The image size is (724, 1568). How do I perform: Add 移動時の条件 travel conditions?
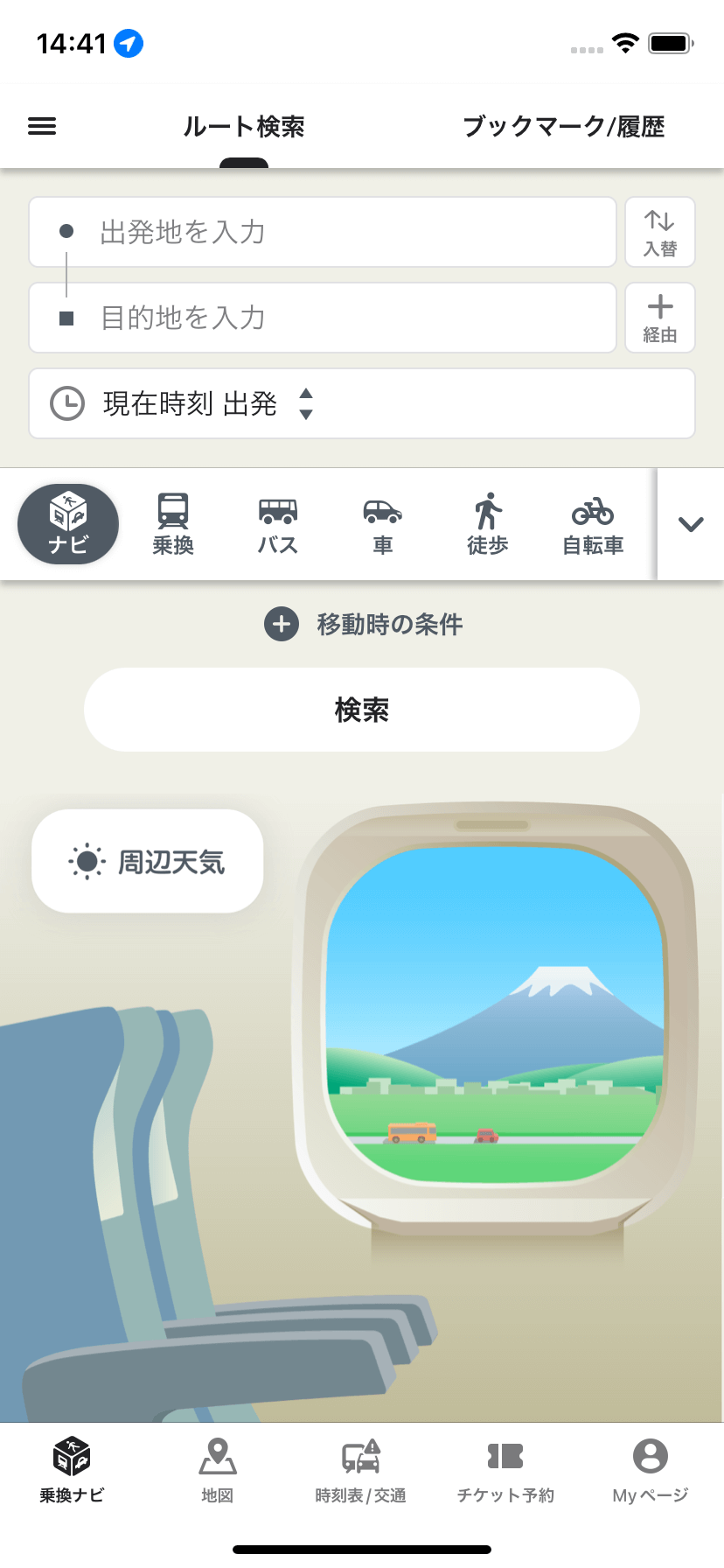click(x=364, y=625)
